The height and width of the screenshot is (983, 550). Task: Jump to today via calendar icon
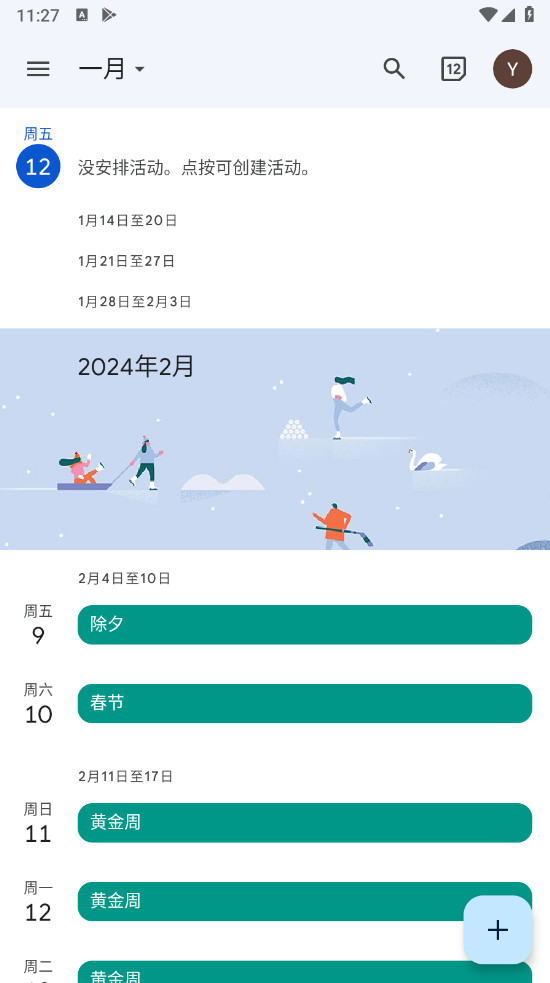pyautogui.click(x=453, y=68)
